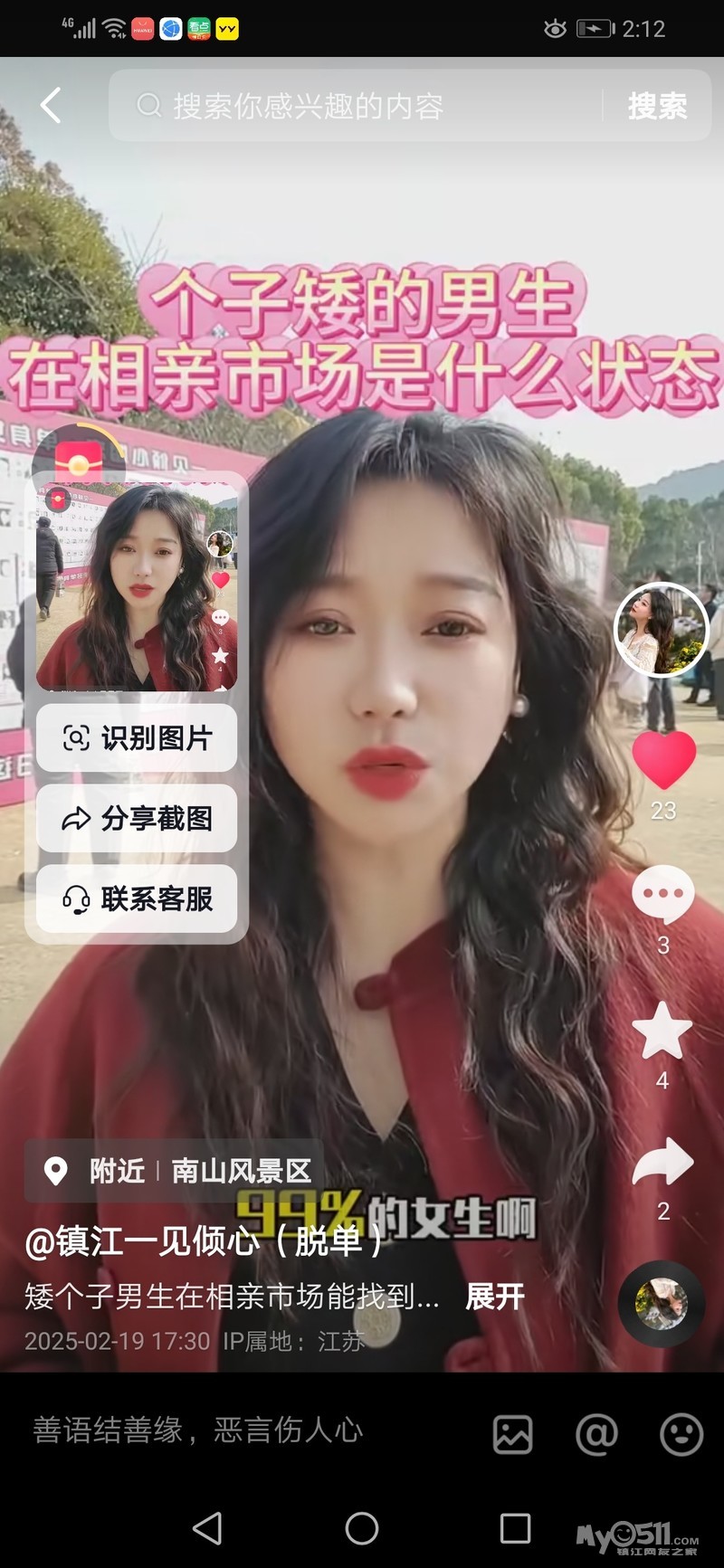This screenshot has height=1568, width=724.
Task: Favorite the video with the star icon
Action: click(662, 1030)
